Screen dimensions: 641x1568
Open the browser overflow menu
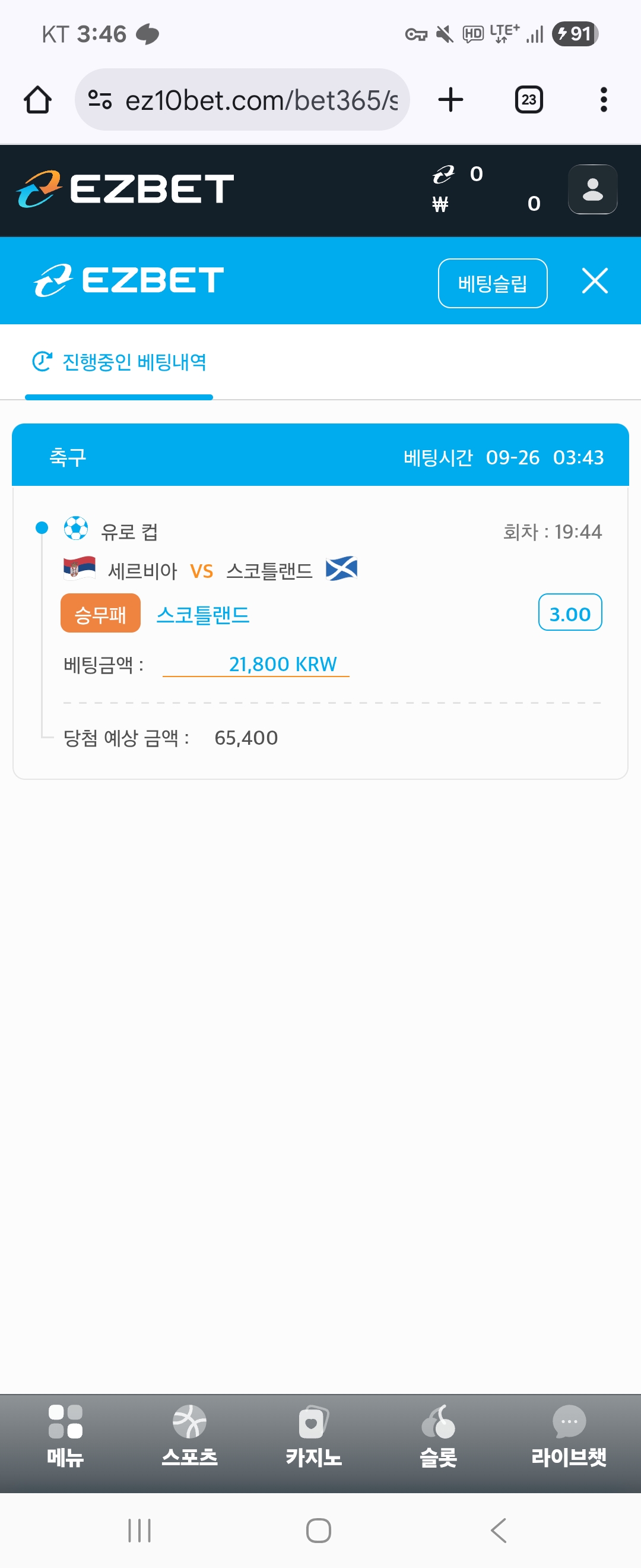[603, 100]
